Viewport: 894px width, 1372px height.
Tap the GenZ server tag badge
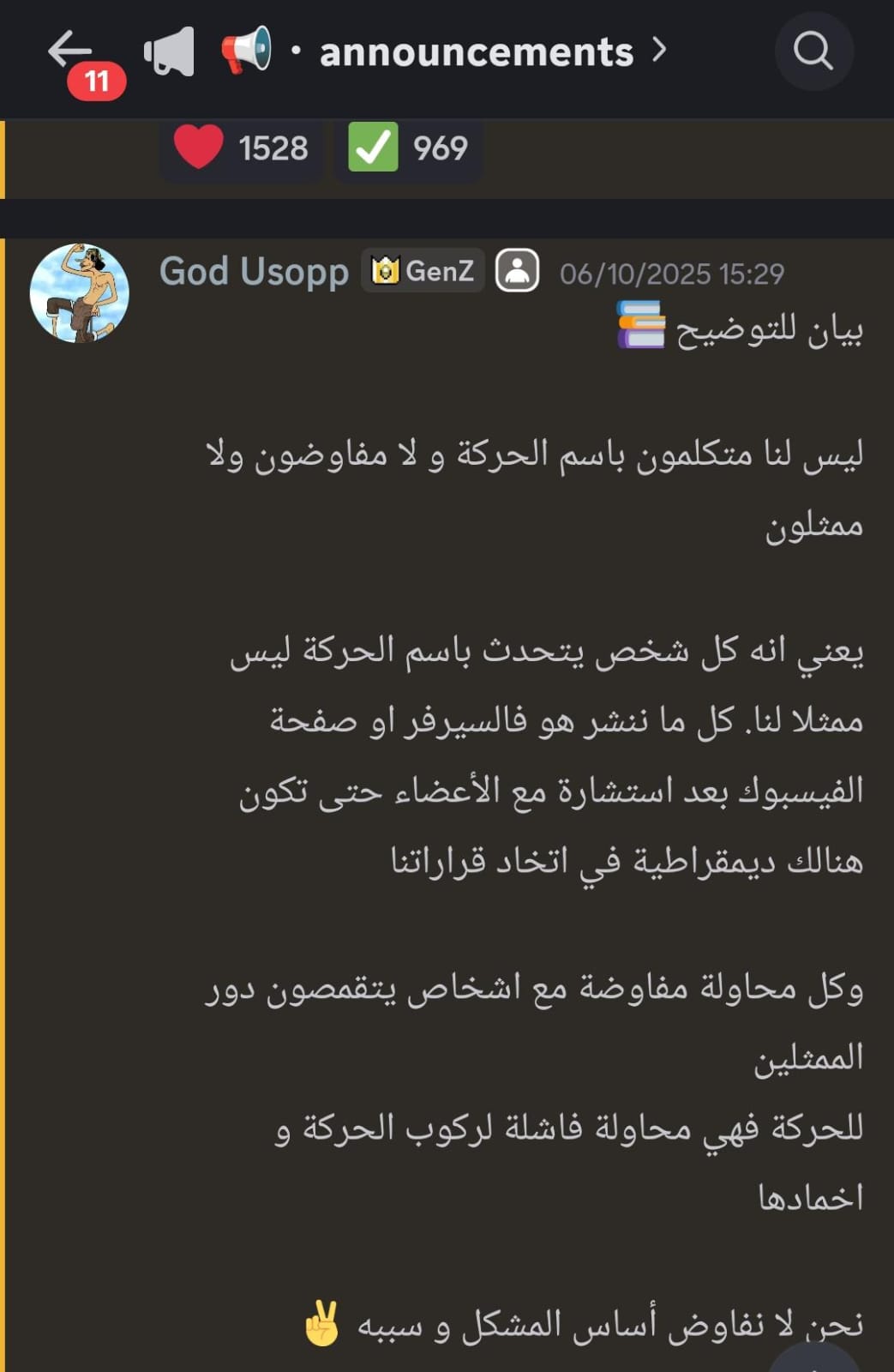[x=423, y=271]
